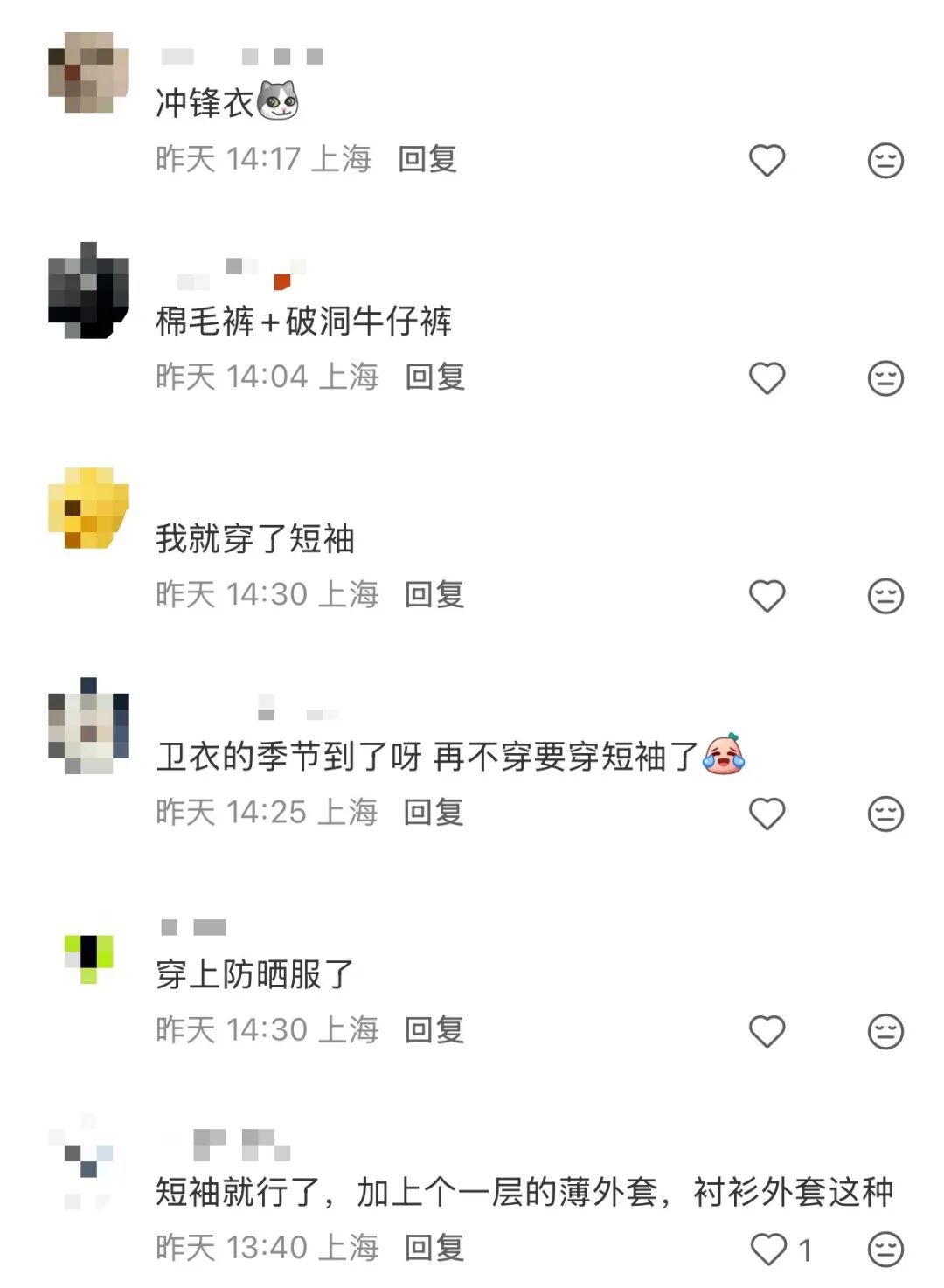
Task: Dislike the 穿上防晒服了 comment
Action: click(885, 1030)
